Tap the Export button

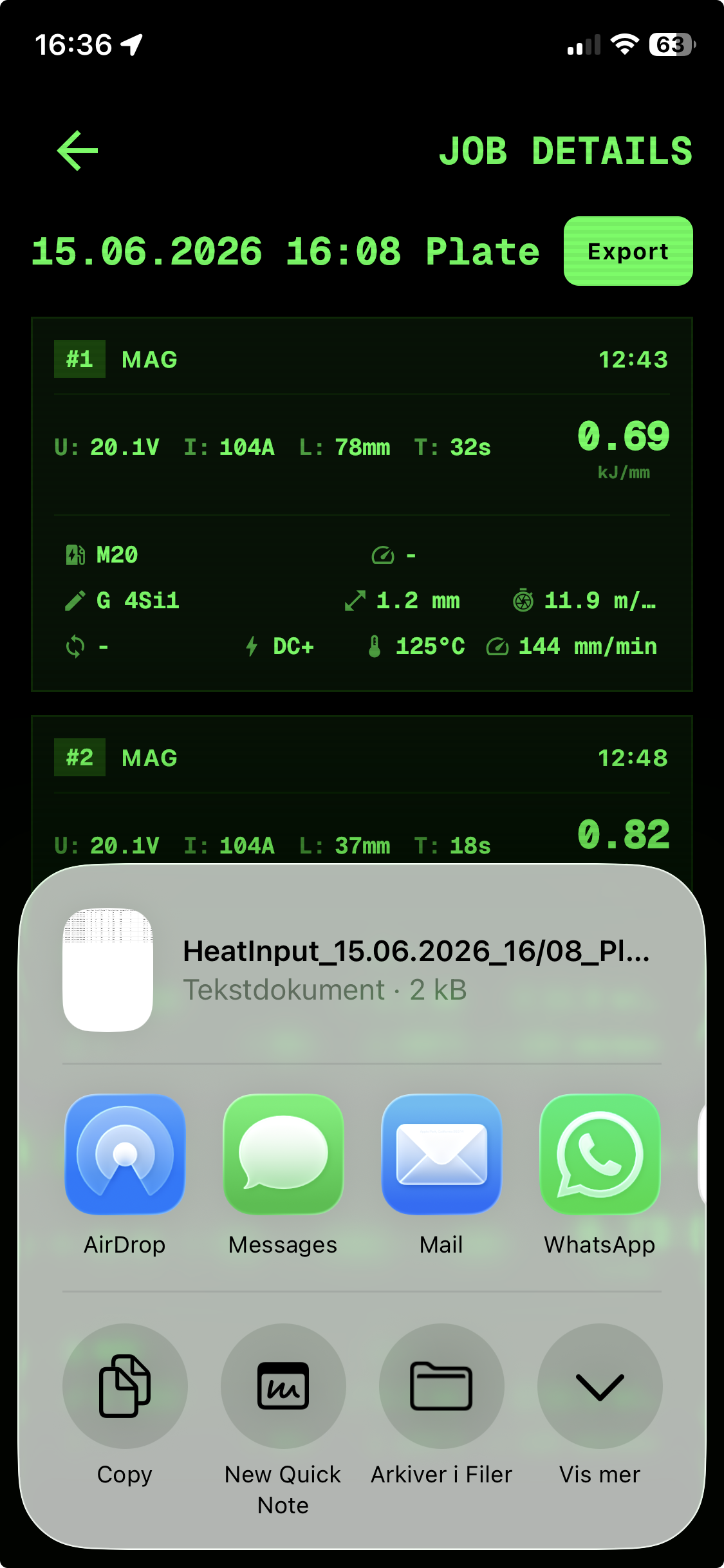click(628, 251)
